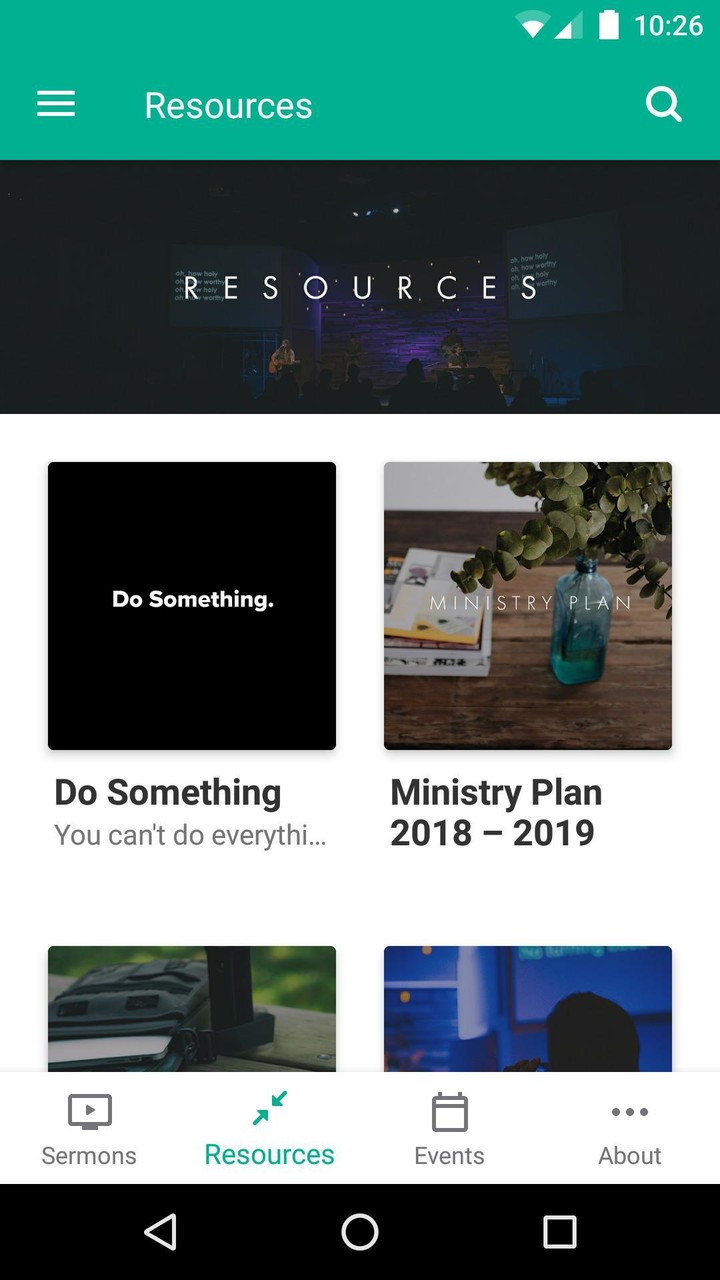Open the search icon in the app bar

663,105
